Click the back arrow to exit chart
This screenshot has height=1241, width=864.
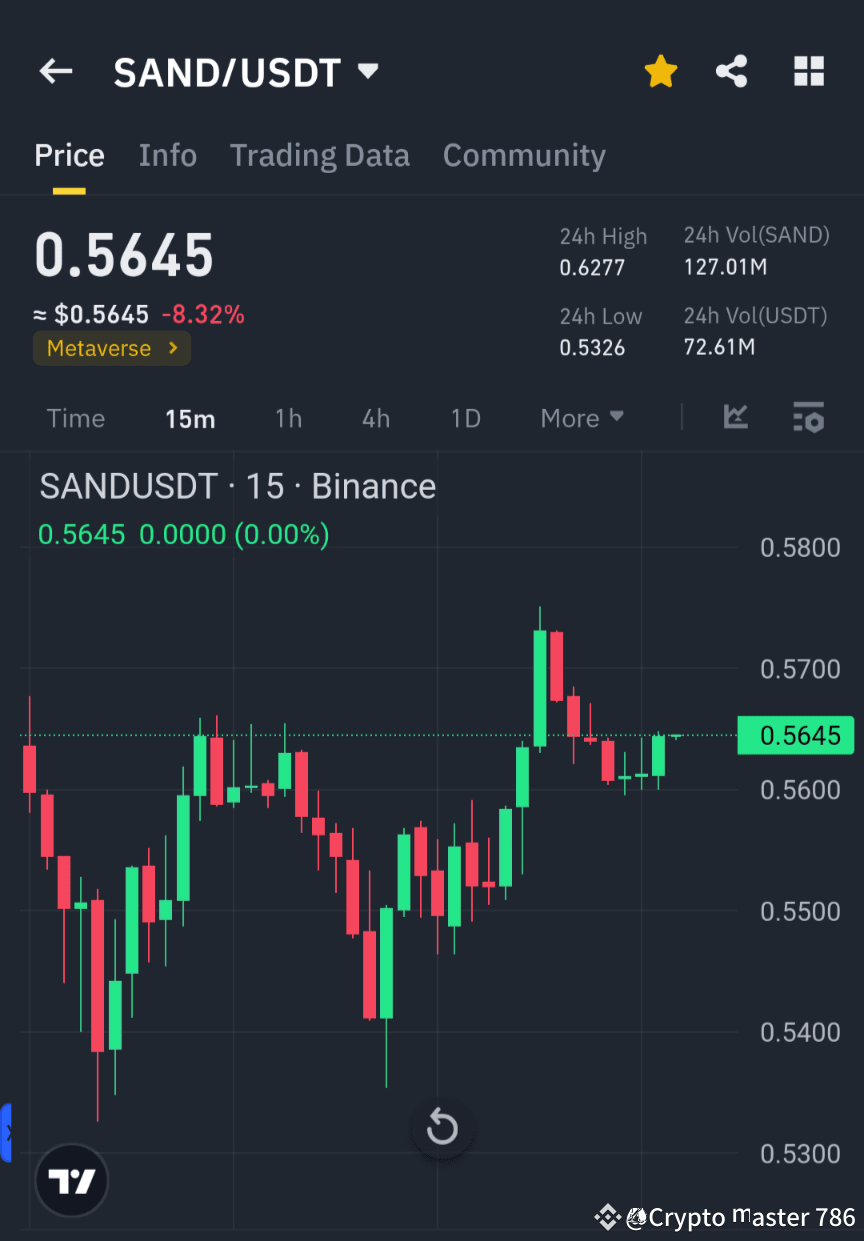click(55, 71)
